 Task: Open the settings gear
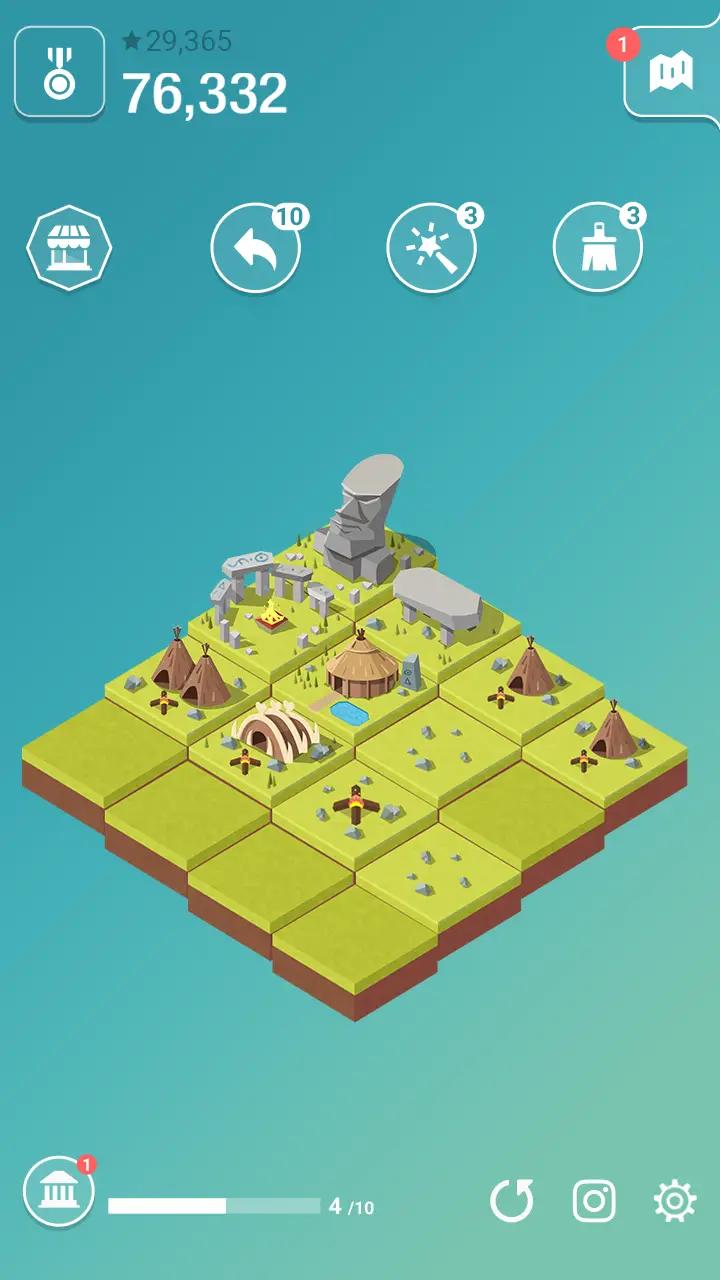tap(674, 1200)
